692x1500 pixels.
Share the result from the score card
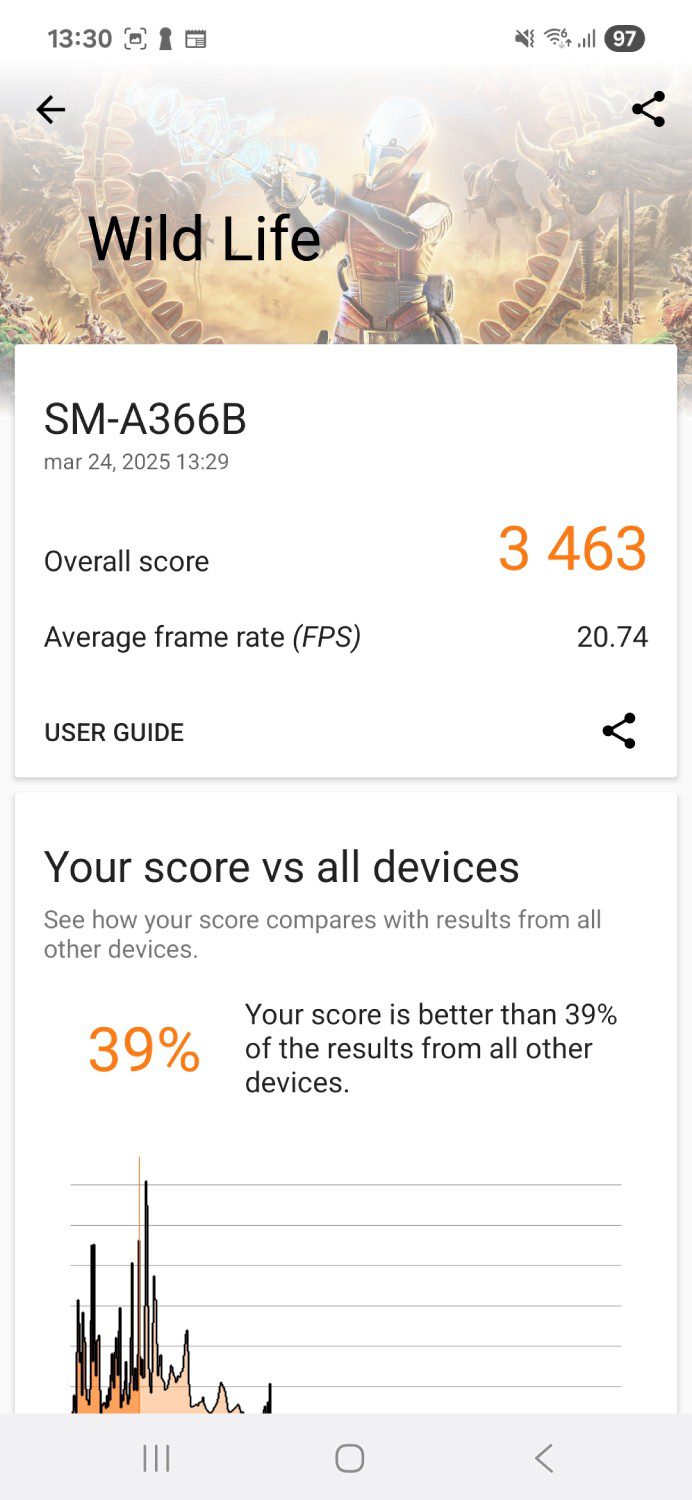619,731
